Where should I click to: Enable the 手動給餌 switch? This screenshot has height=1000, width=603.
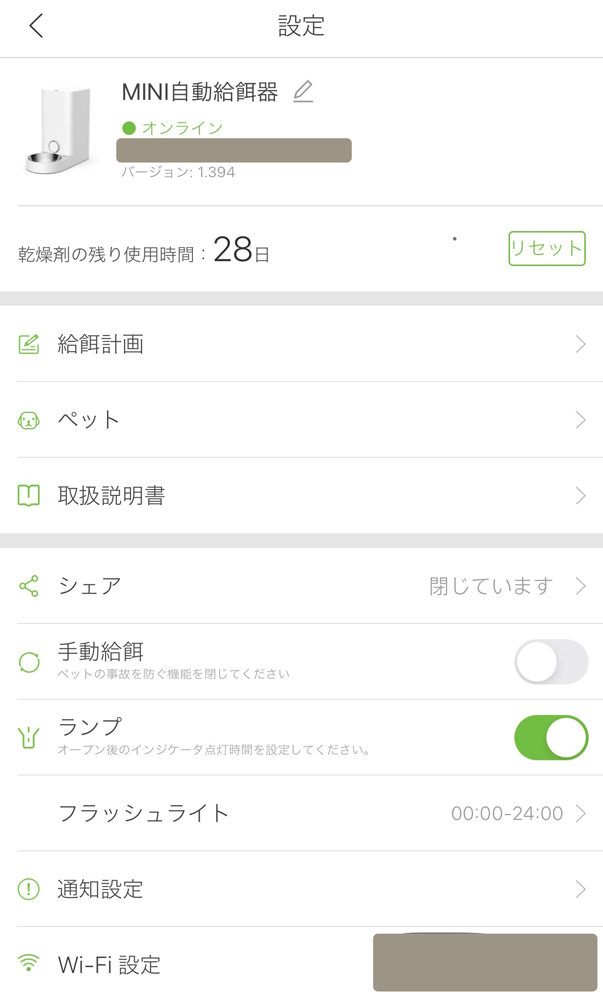(x=550, y=662)
